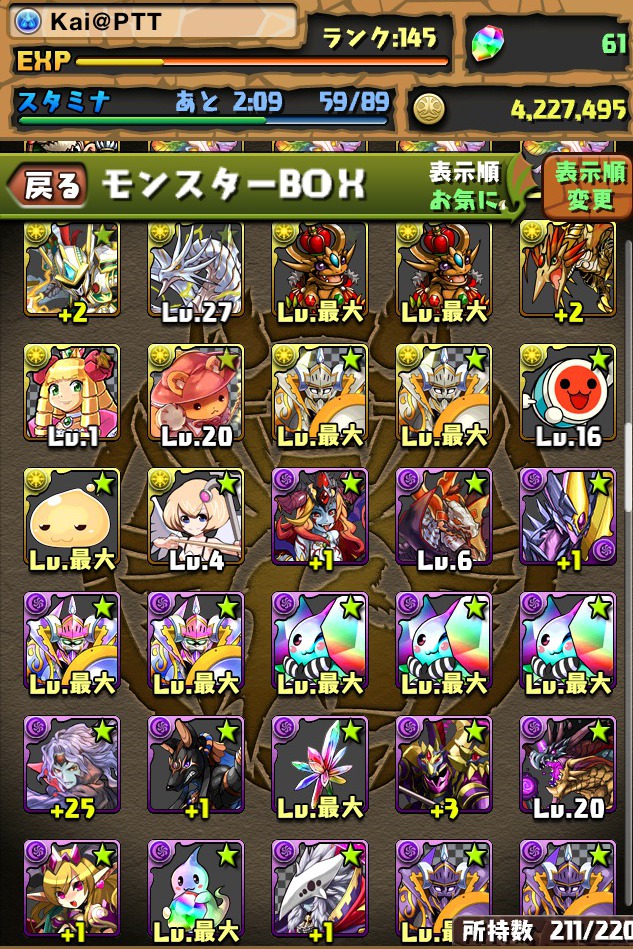The width and height of the screenshot is (633, 949).
Task: Select the Lv.4 blonde angel girl monster
Action: pos(195,519)
